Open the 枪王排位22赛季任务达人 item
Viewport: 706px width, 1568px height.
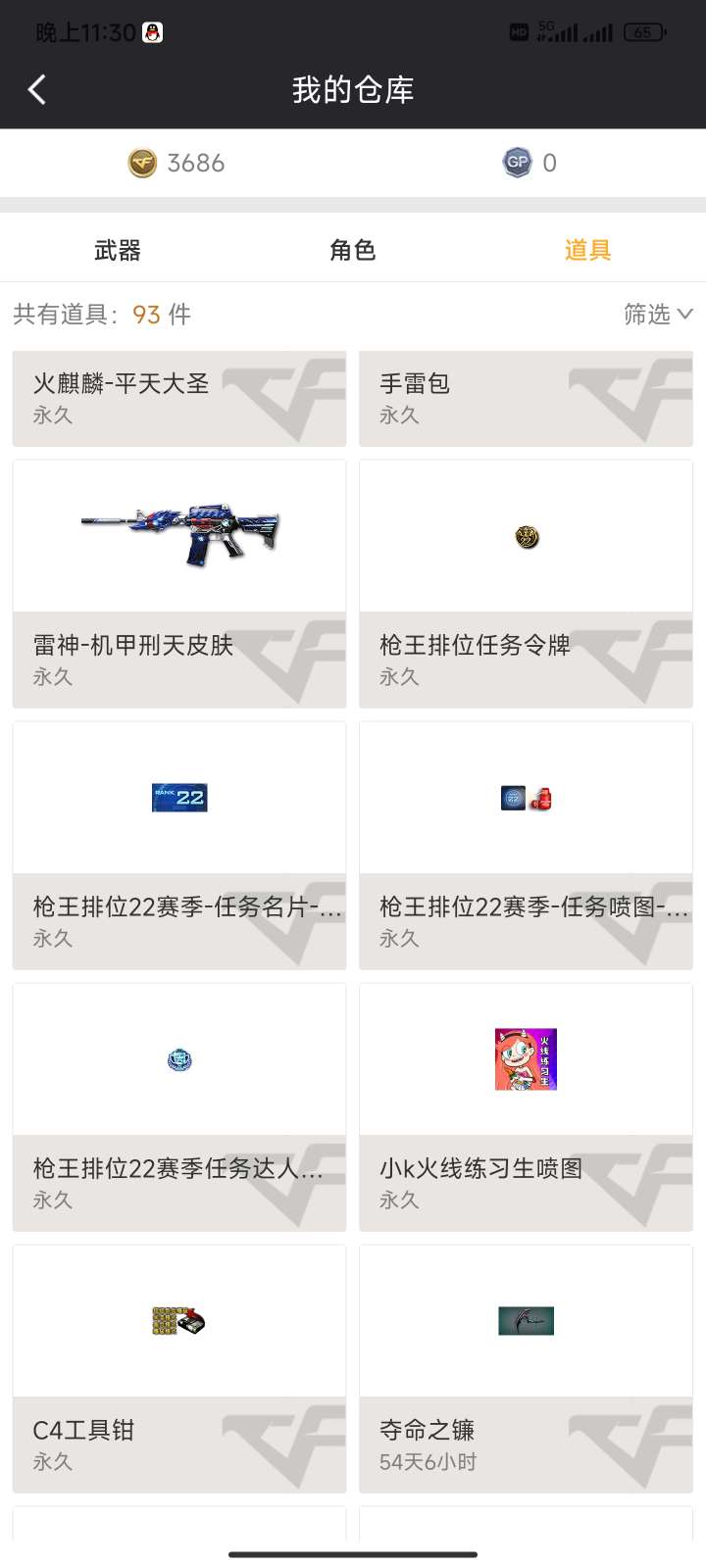click(179, 1107)
